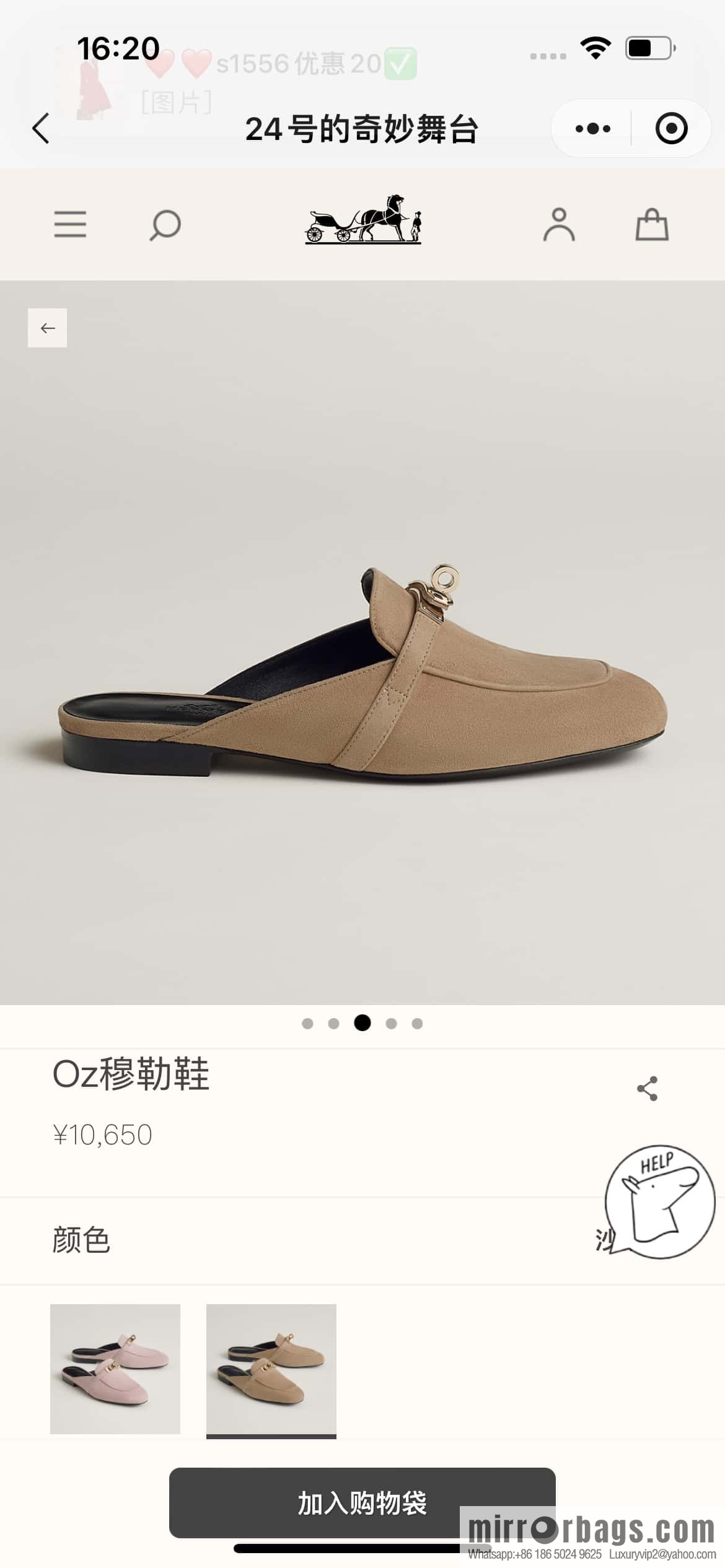Go back from the mini program page
The width and height of the screenshot is (725, 1568).
click(x=41, y=128)
